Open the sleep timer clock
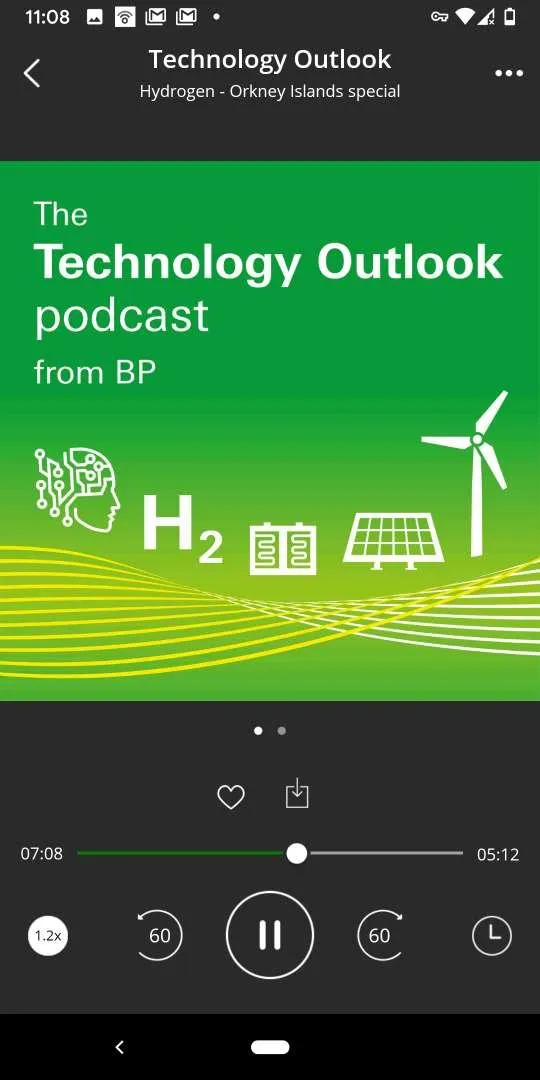 click(492, 935)
